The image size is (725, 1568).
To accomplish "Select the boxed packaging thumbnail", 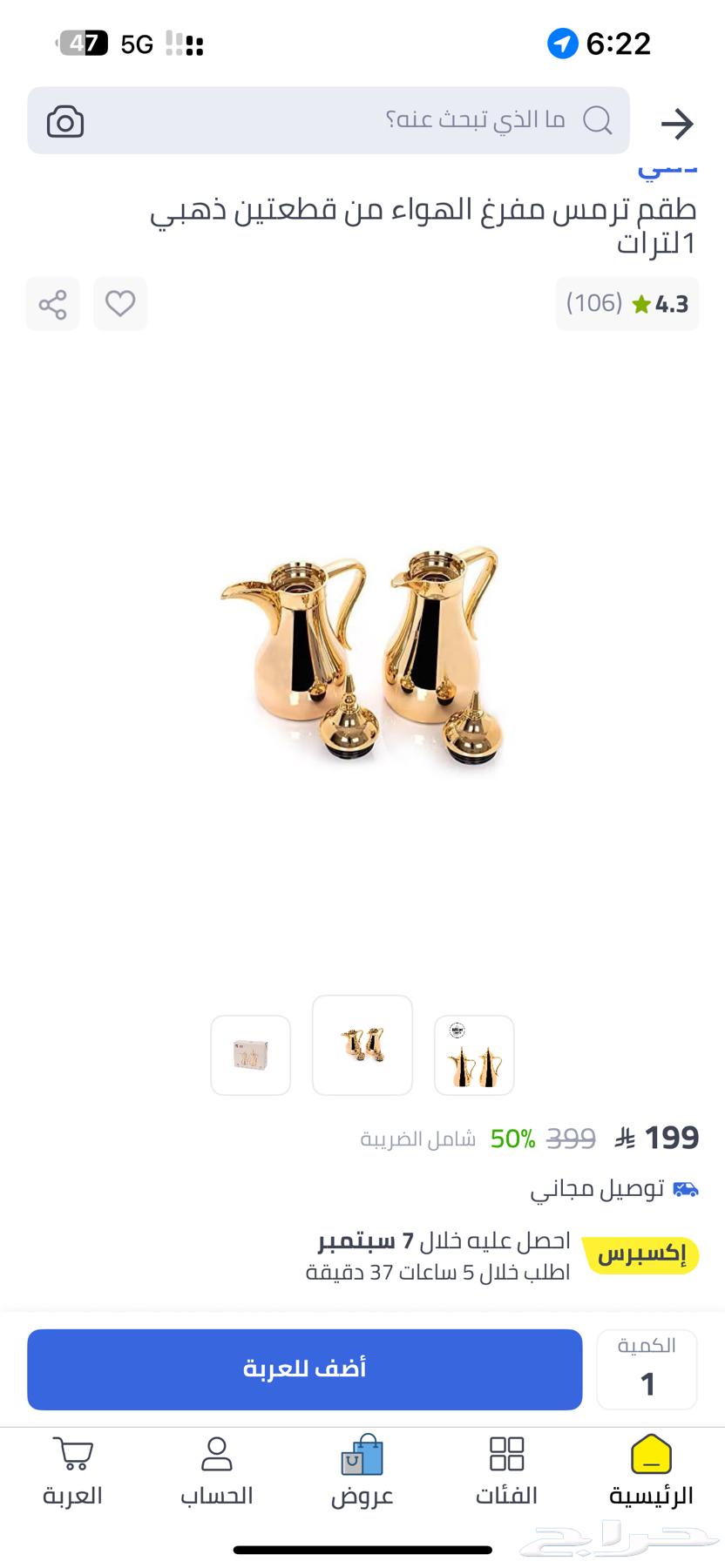I will point(250,1055).
